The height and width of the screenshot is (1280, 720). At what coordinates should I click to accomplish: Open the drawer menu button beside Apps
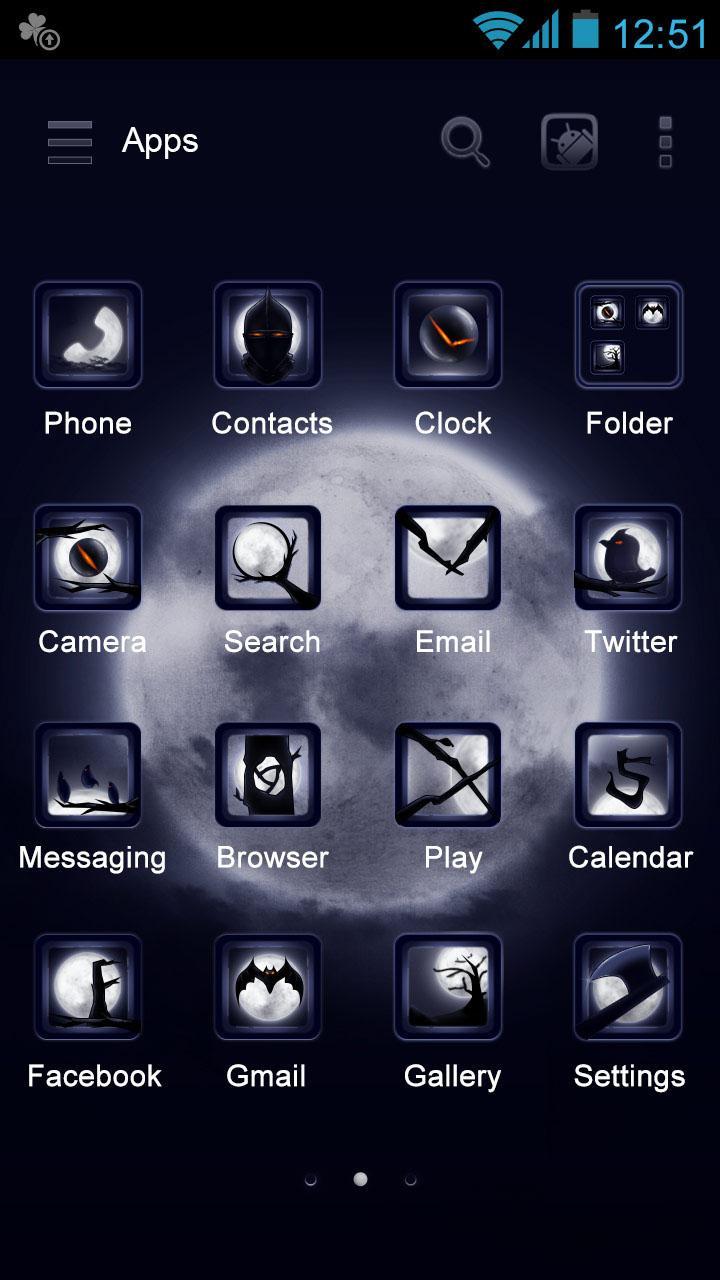click(70, 142)
